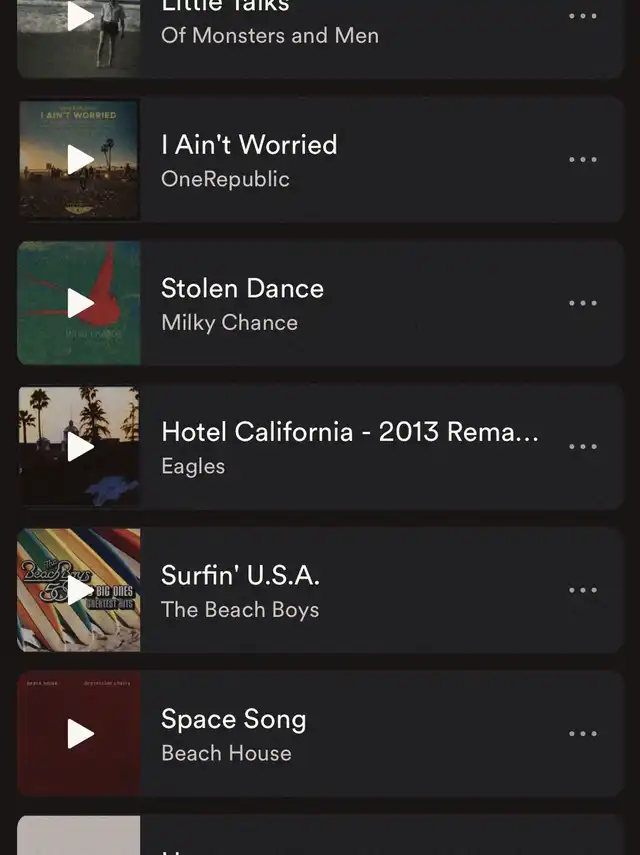Play Hotel California by Eagles
This screenshot has width=640, height=855.
click(80, 447)
